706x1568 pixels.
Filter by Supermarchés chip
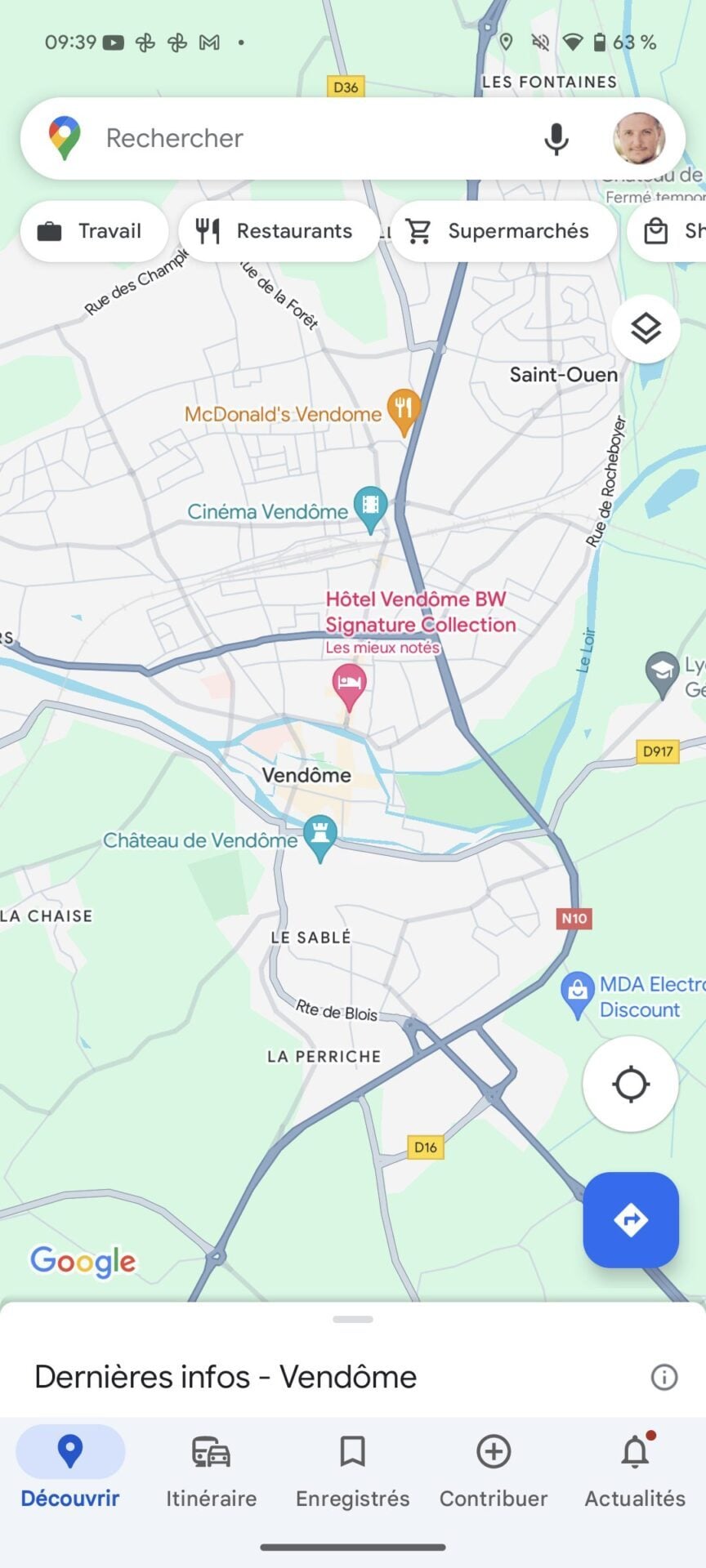[502, 231]
